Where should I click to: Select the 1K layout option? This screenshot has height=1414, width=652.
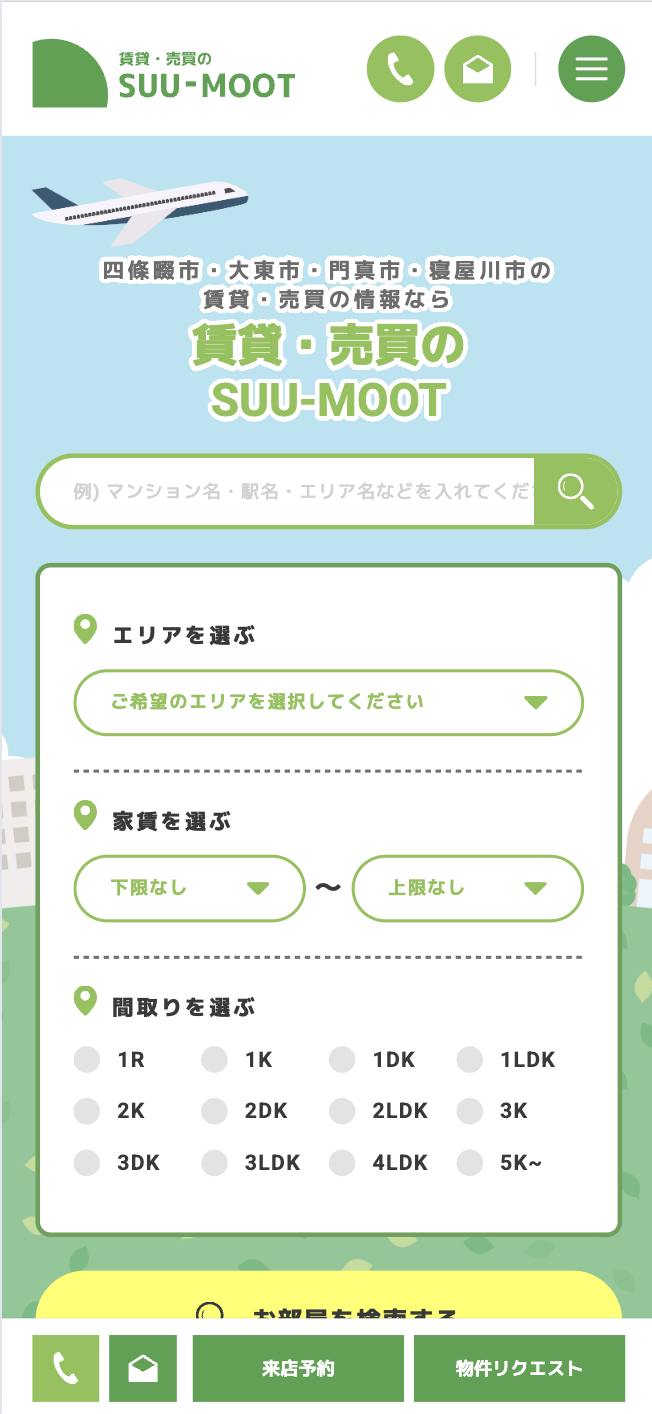click(238, 1060)
